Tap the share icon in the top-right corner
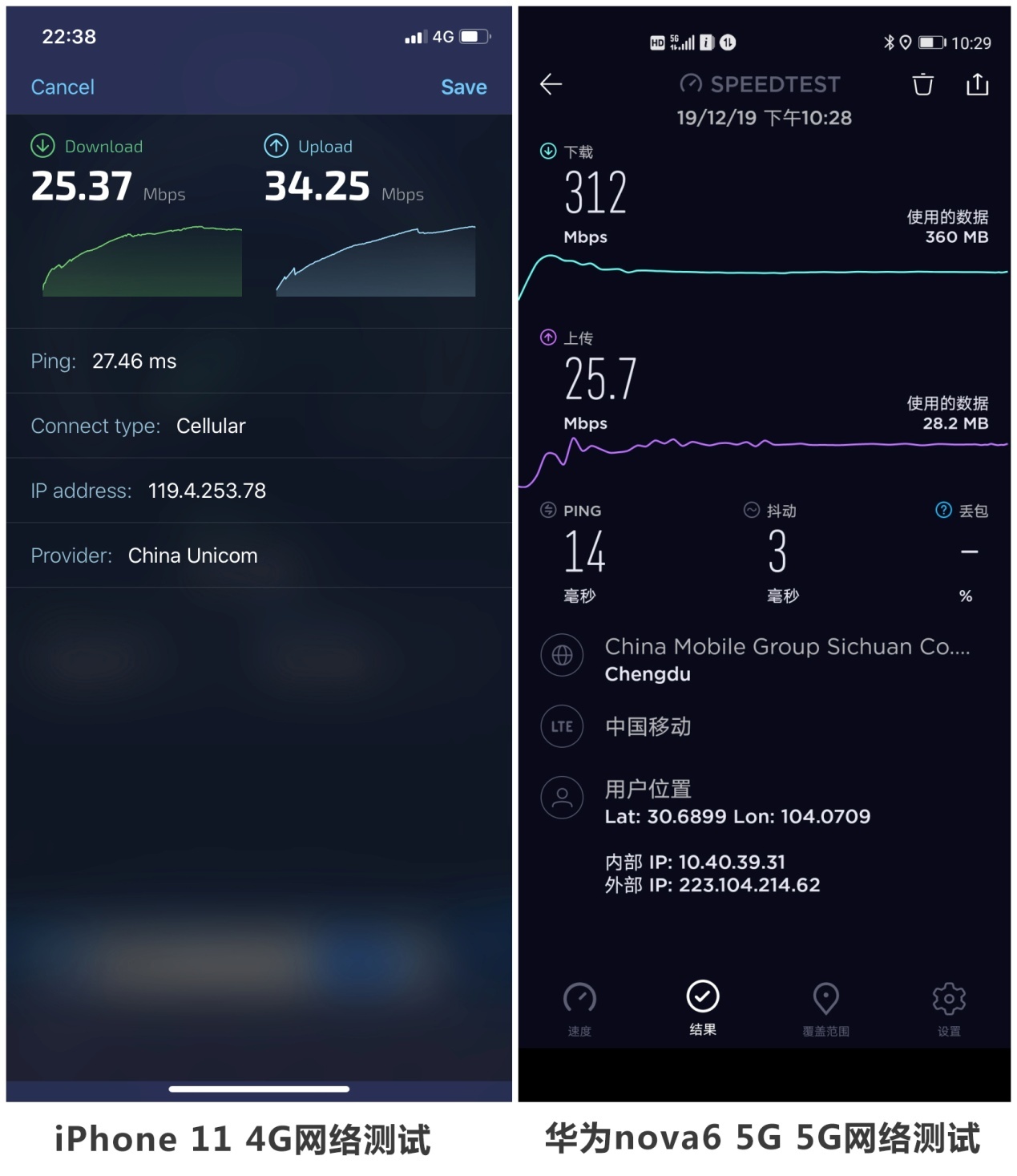 (978, 83)
